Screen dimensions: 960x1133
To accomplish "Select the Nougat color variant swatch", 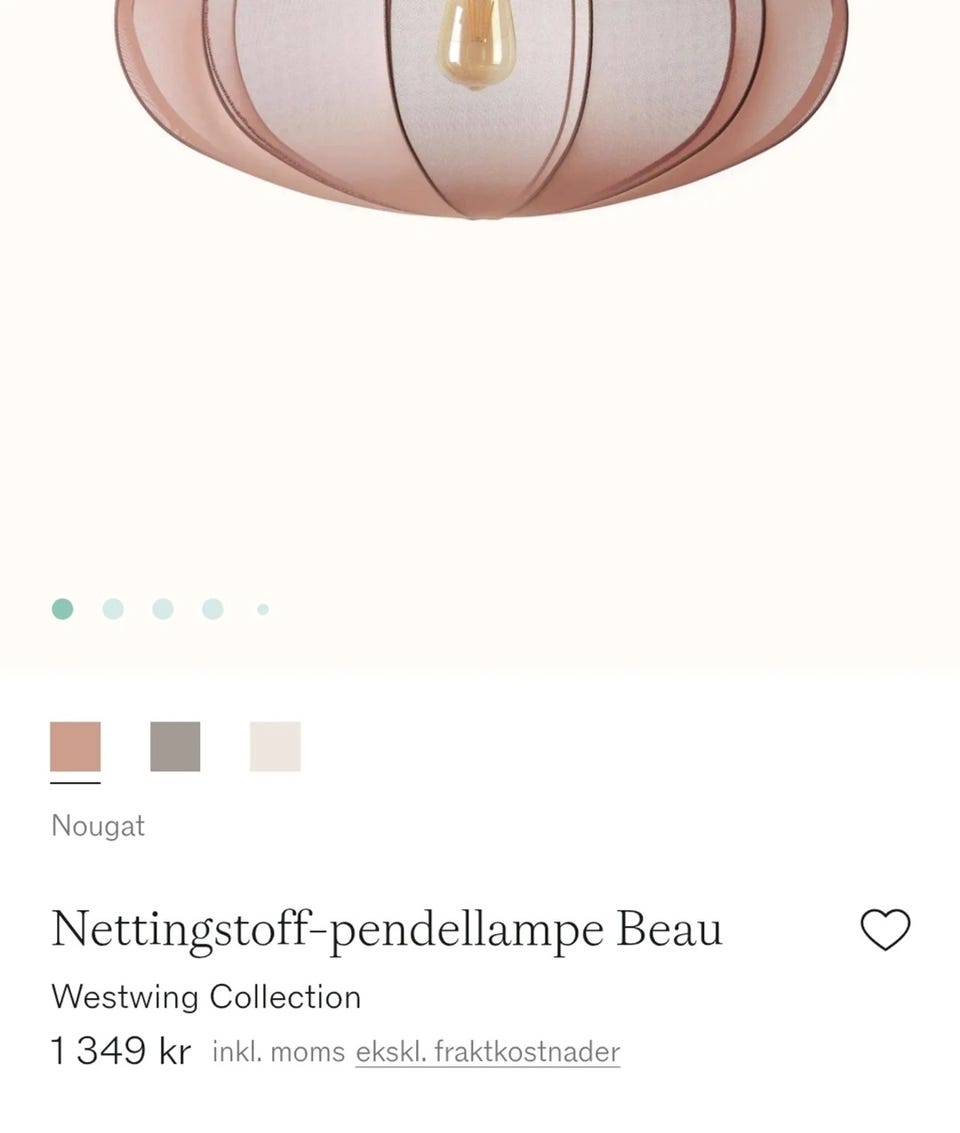I will [x=77, y=744].
